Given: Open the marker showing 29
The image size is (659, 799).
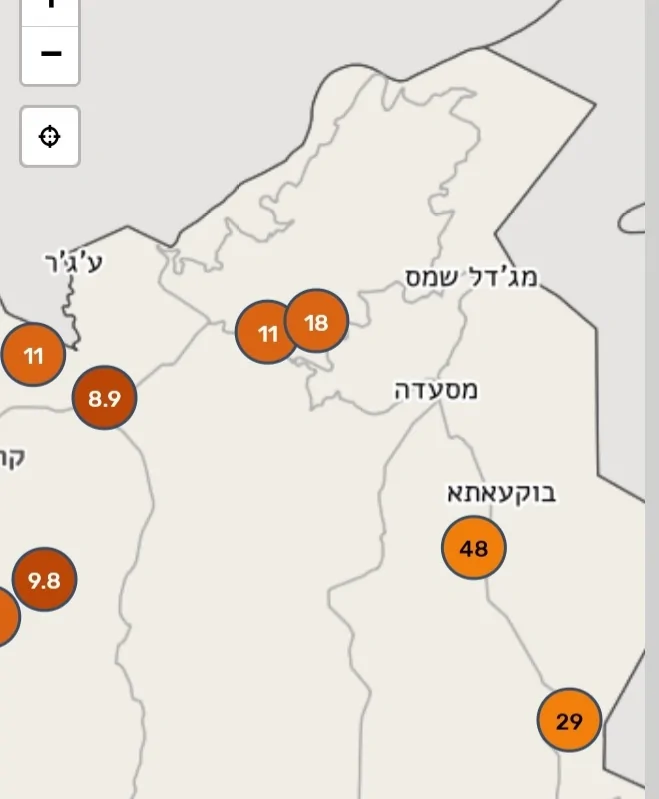Looking at the screenshot, I should coord(569,720).
